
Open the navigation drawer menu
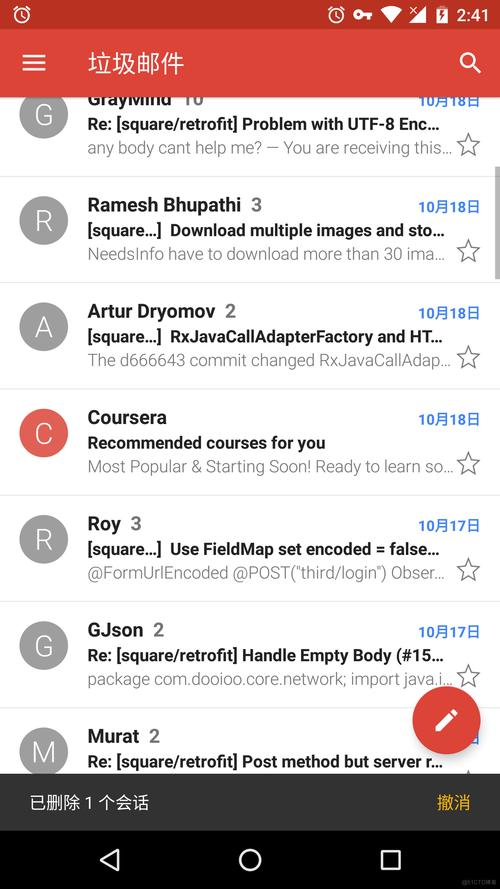pos(34,62)
